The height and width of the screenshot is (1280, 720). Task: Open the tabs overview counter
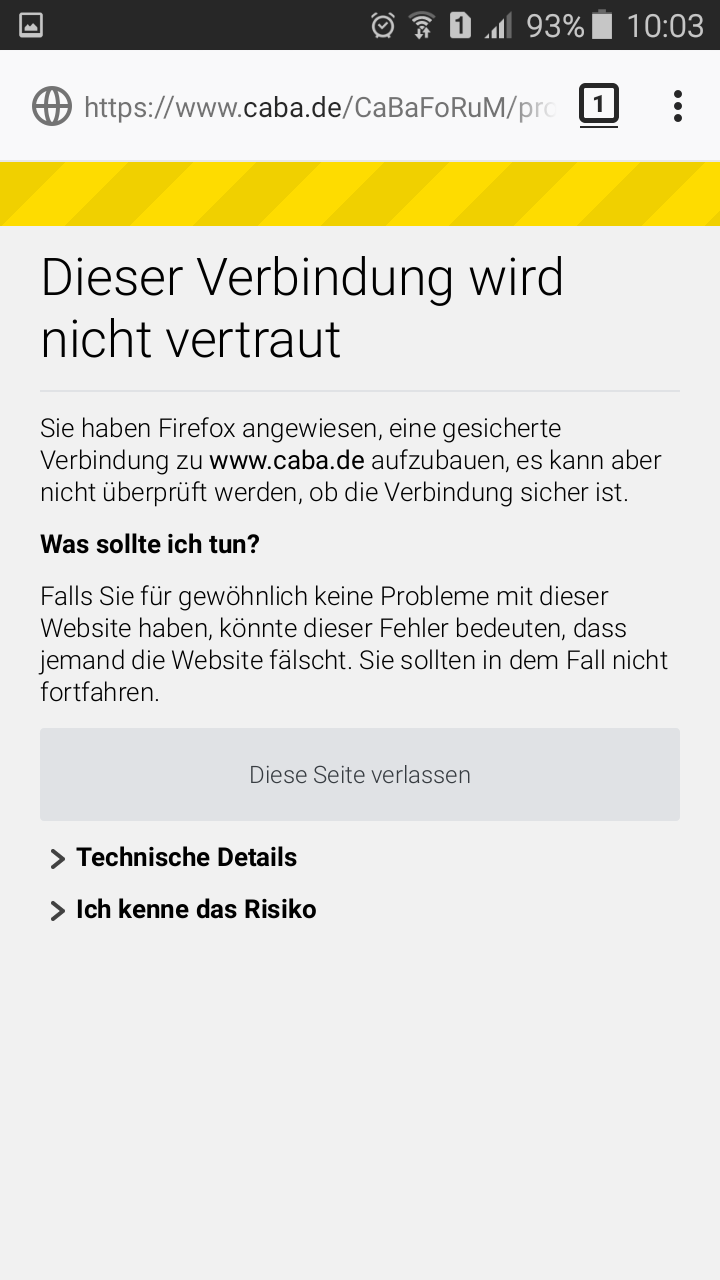tap(598, 105)
